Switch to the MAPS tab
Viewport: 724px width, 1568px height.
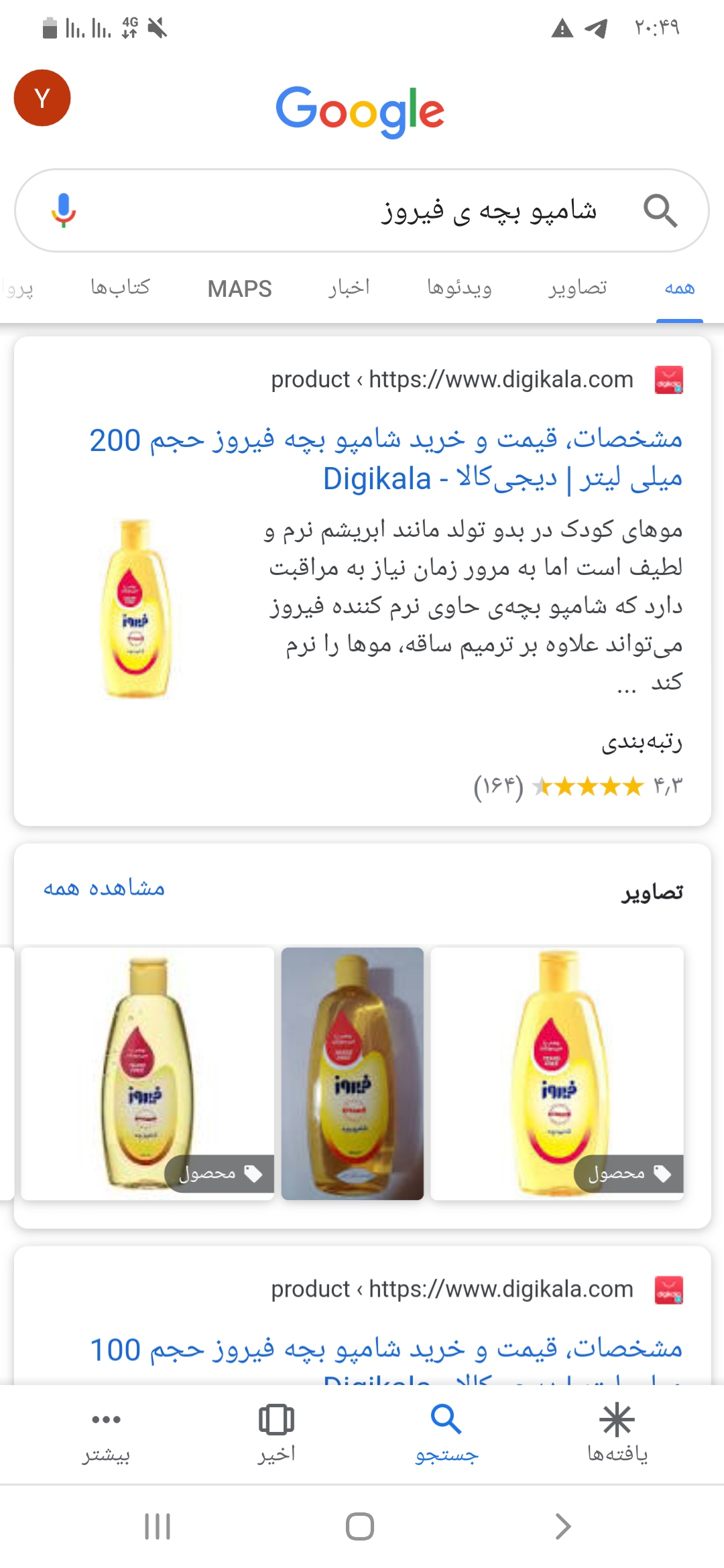tap(239, 289)
